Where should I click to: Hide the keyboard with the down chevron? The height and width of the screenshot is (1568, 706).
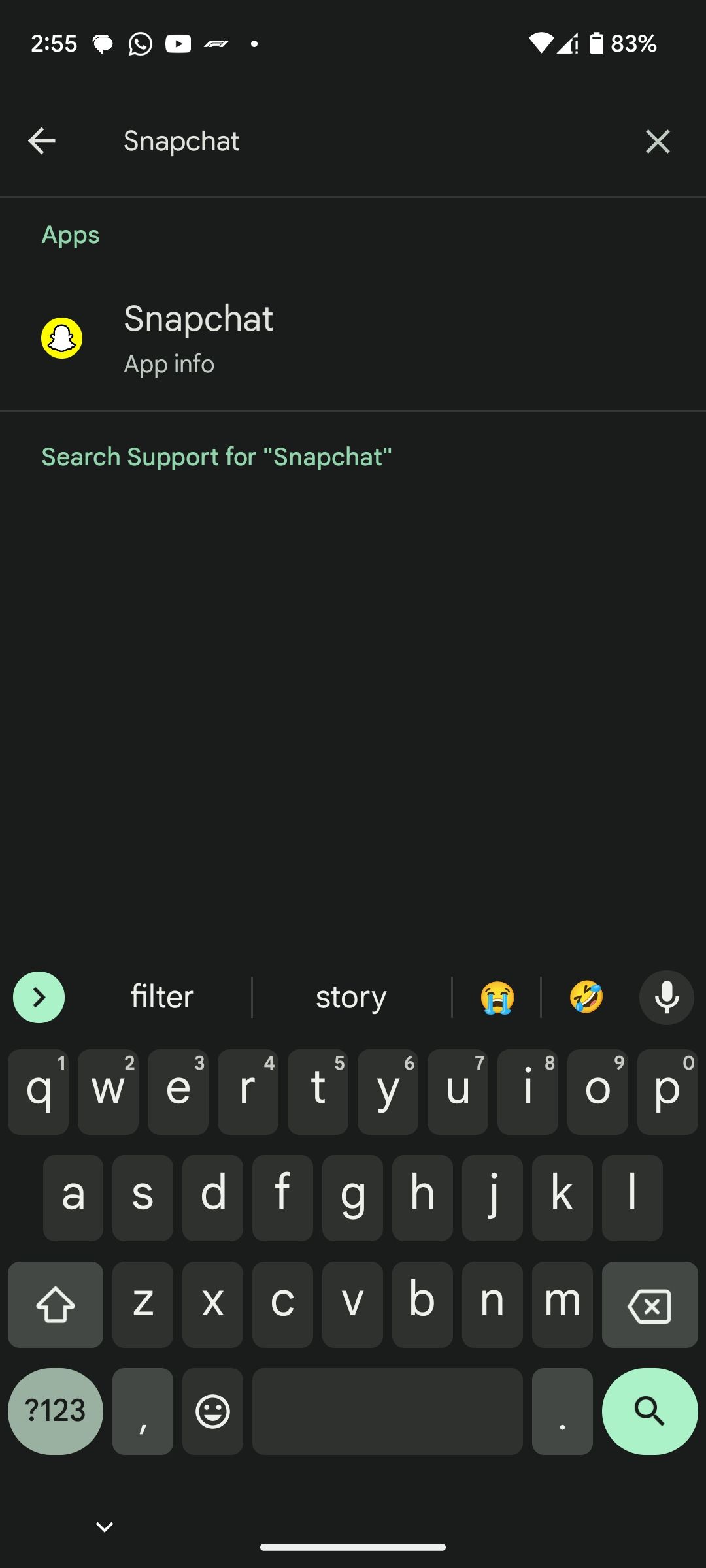[105, 1527]
